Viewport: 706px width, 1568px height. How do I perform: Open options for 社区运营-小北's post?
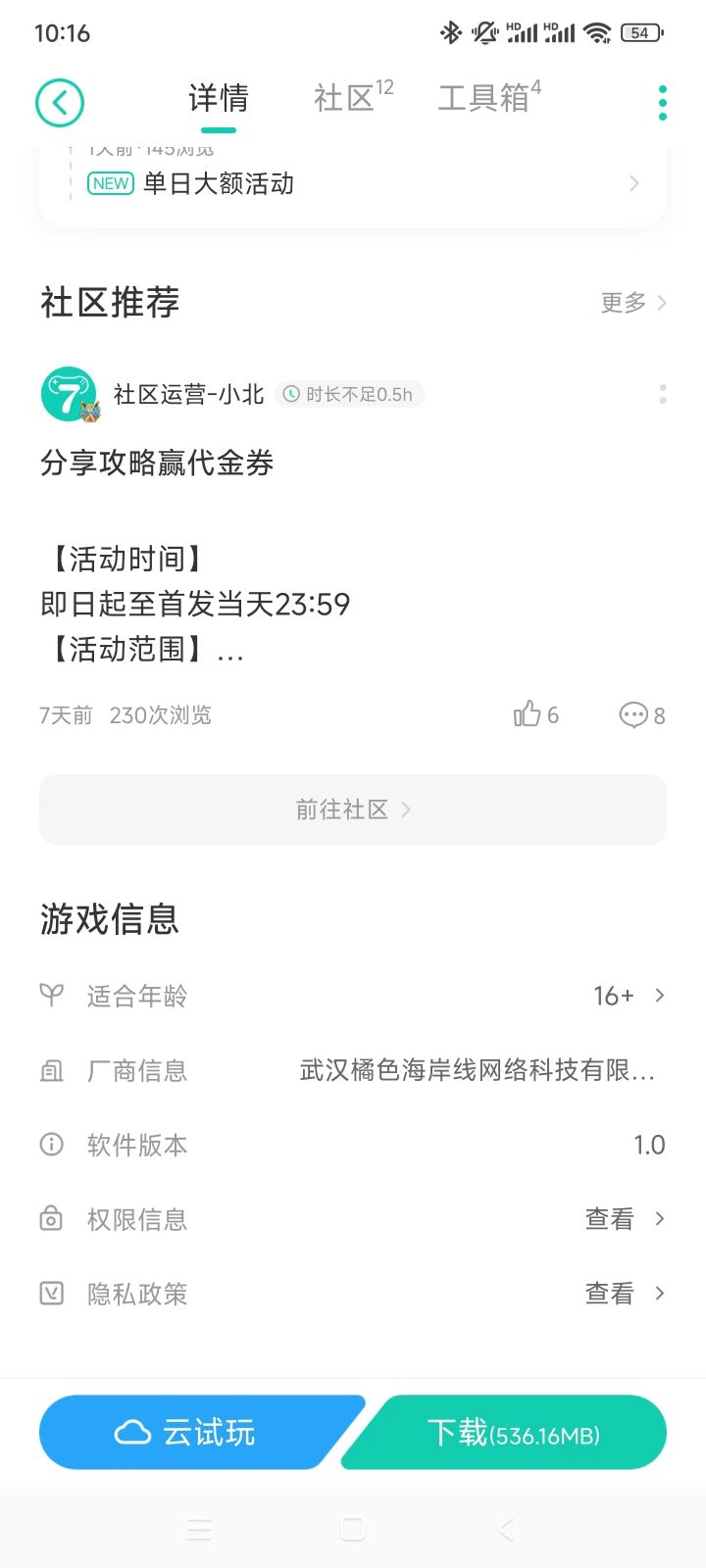(663, 394)
